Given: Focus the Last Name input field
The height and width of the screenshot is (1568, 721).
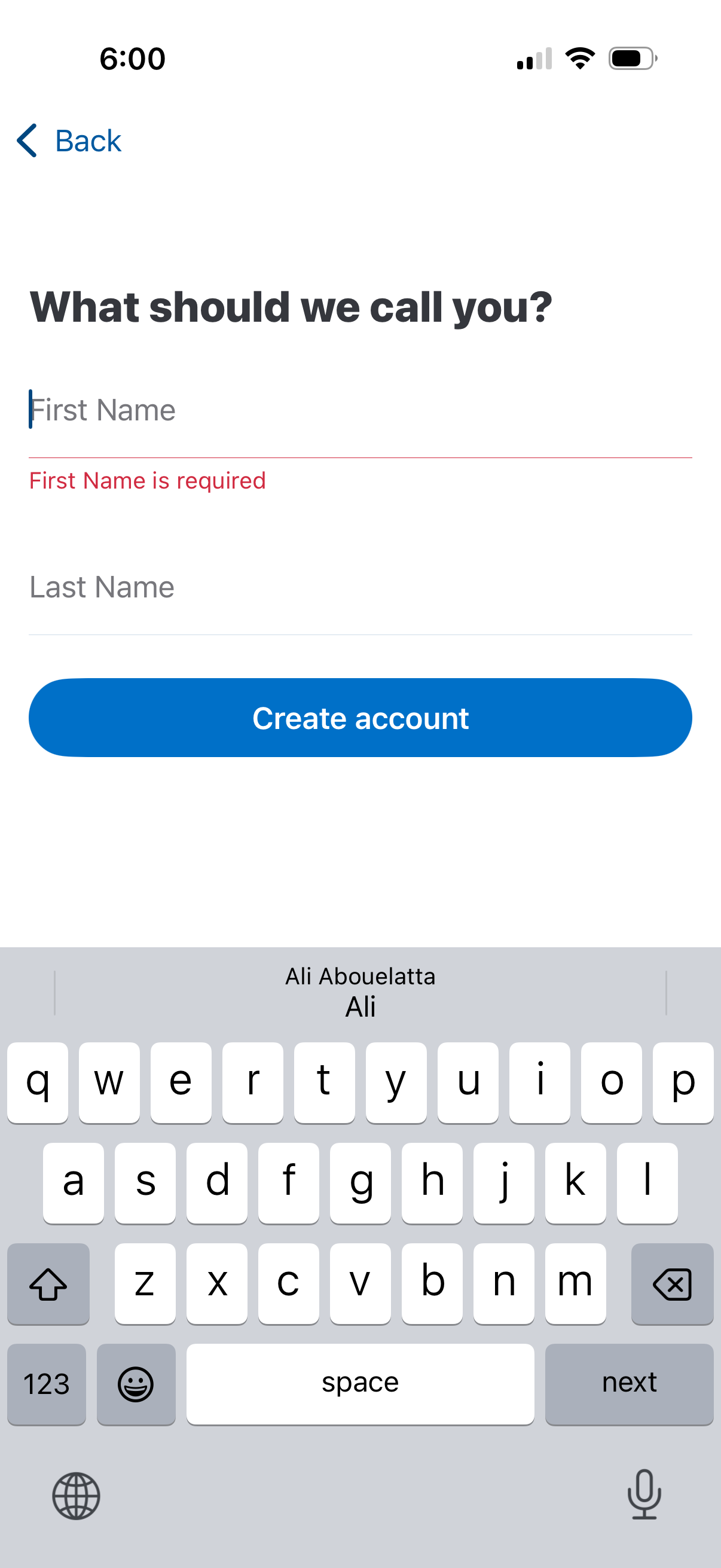Looking at the screenshot, I should pos(360,586).
